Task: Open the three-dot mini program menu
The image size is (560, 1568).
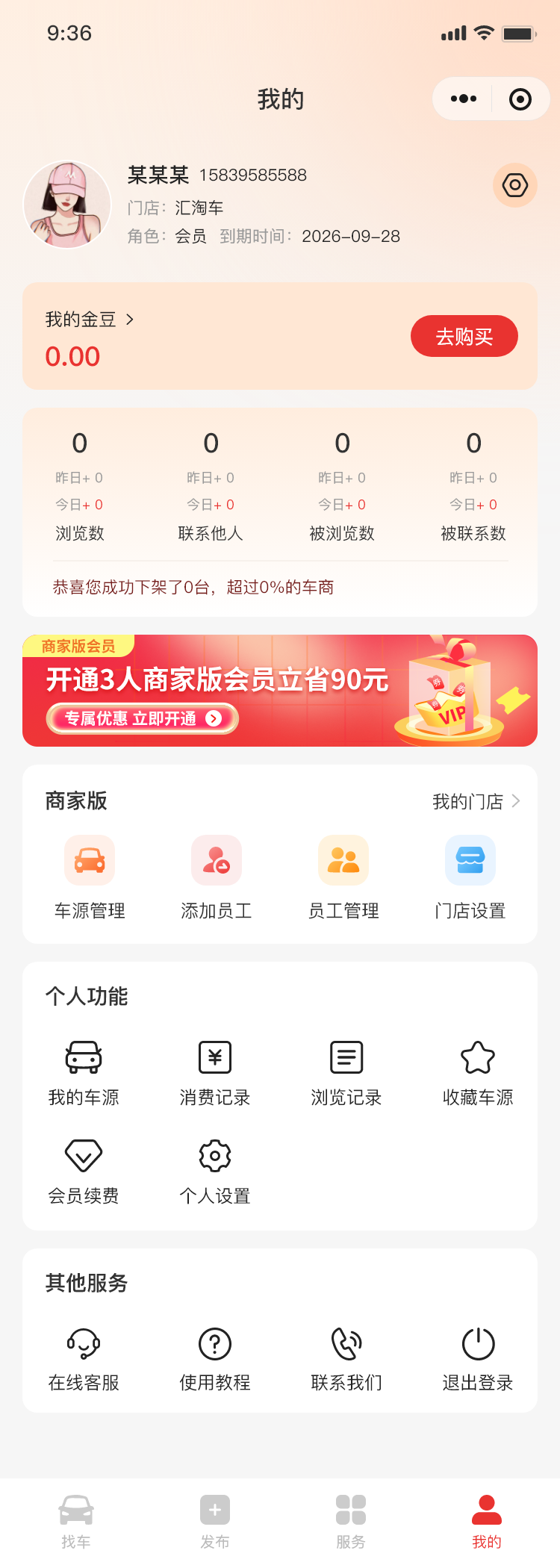Action: [x=462, y=98]
